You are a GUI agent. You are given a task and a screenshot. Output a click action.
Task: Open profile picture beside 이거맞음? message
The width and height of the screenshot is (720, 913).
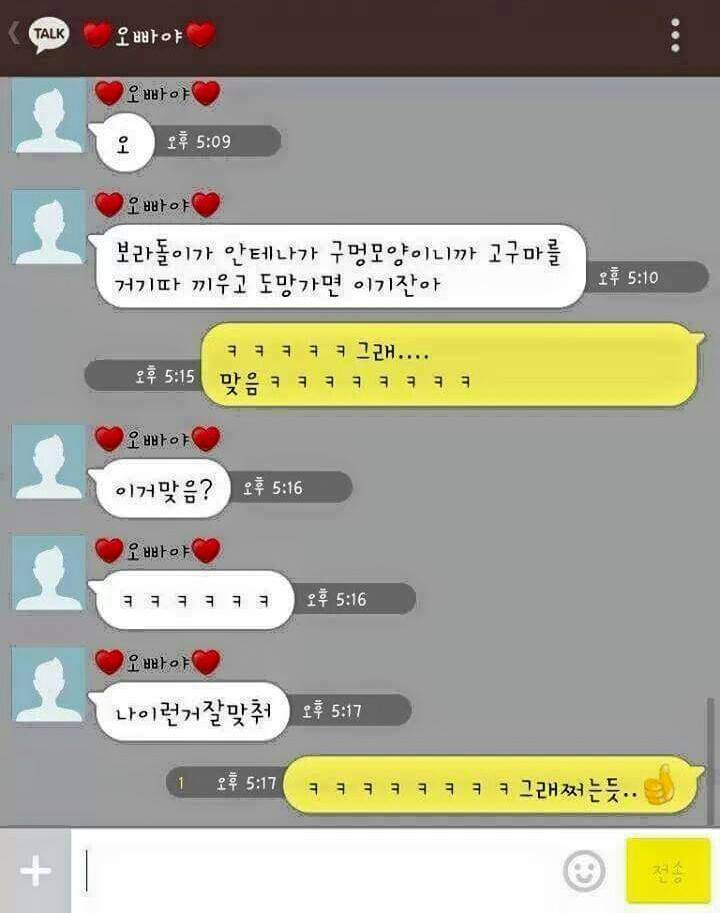click(49, 461)
